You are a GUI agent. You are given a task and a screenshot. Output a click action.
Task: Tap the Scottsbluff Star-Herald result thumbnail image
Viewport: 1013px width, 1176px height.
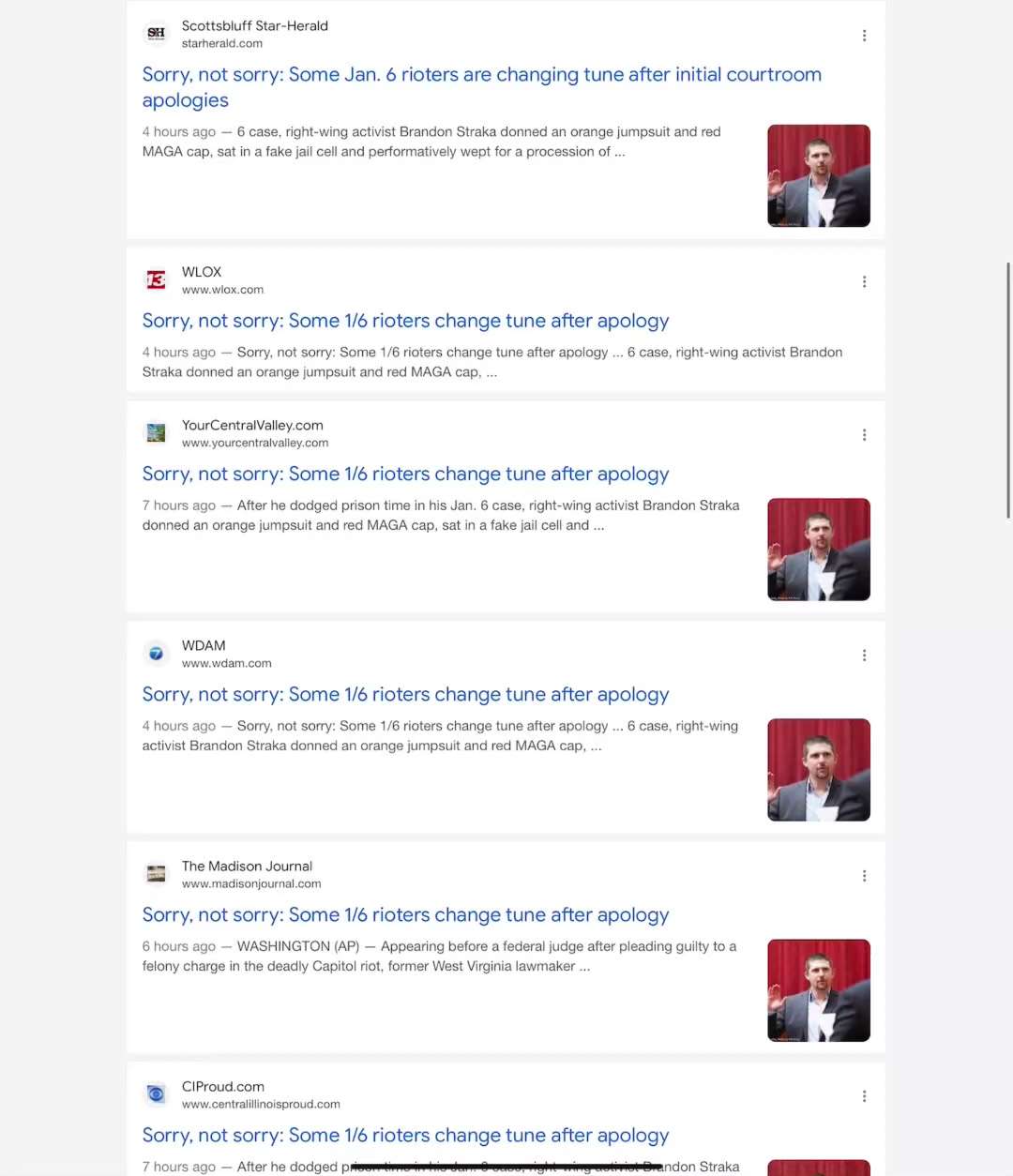[818, 175]
